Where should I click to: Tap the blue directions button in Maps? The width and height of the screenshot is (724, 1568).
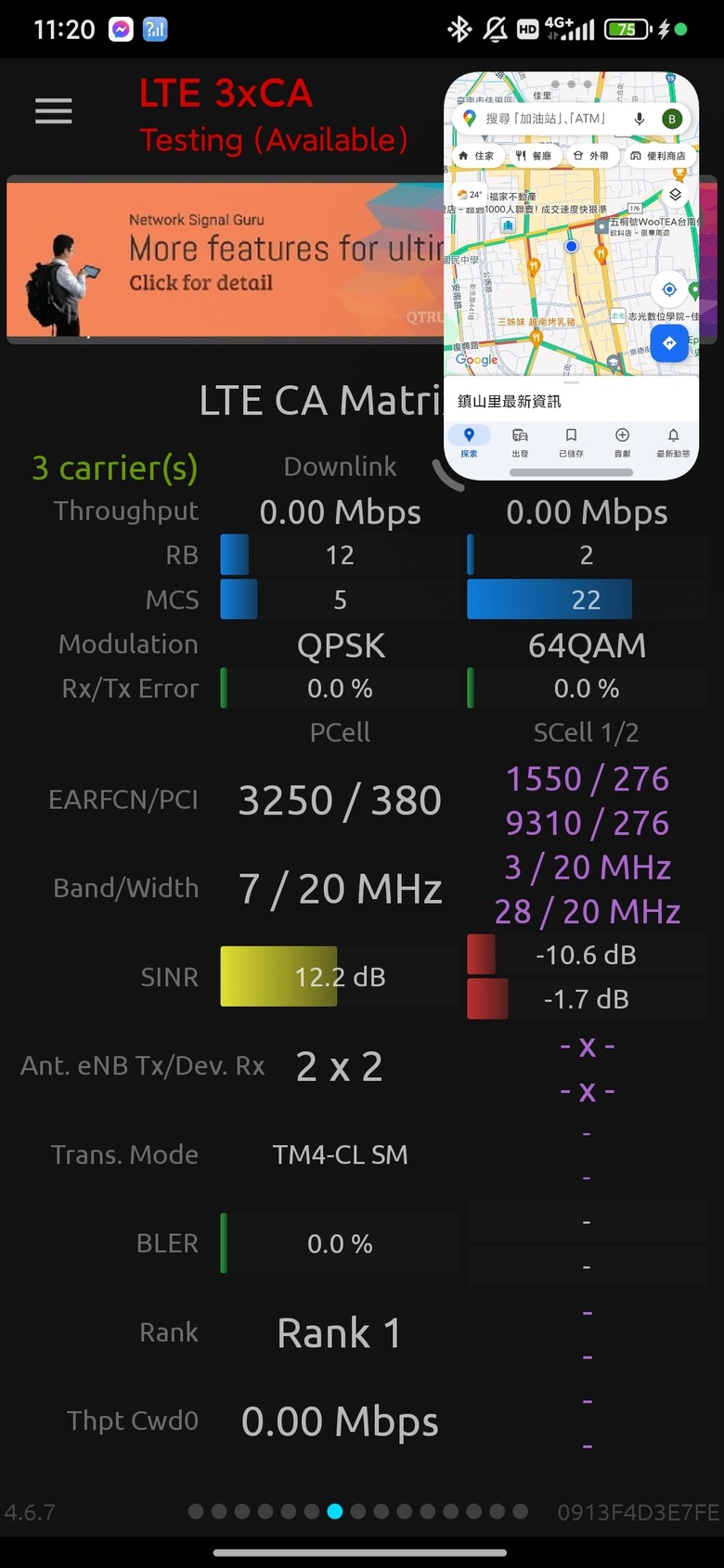(669, 343)
